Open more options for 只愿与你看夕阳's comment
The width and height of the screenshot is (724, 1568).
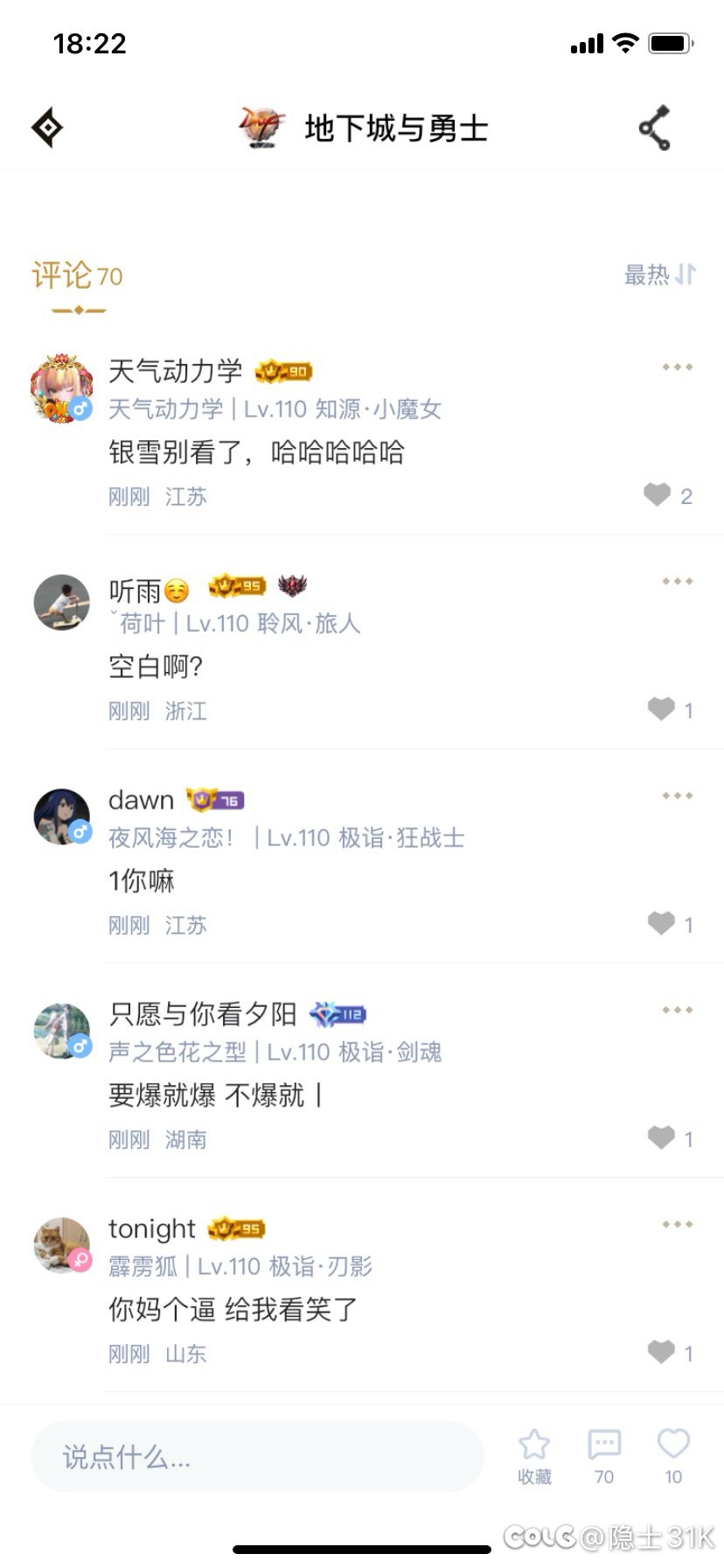(x=677, y=1011)
